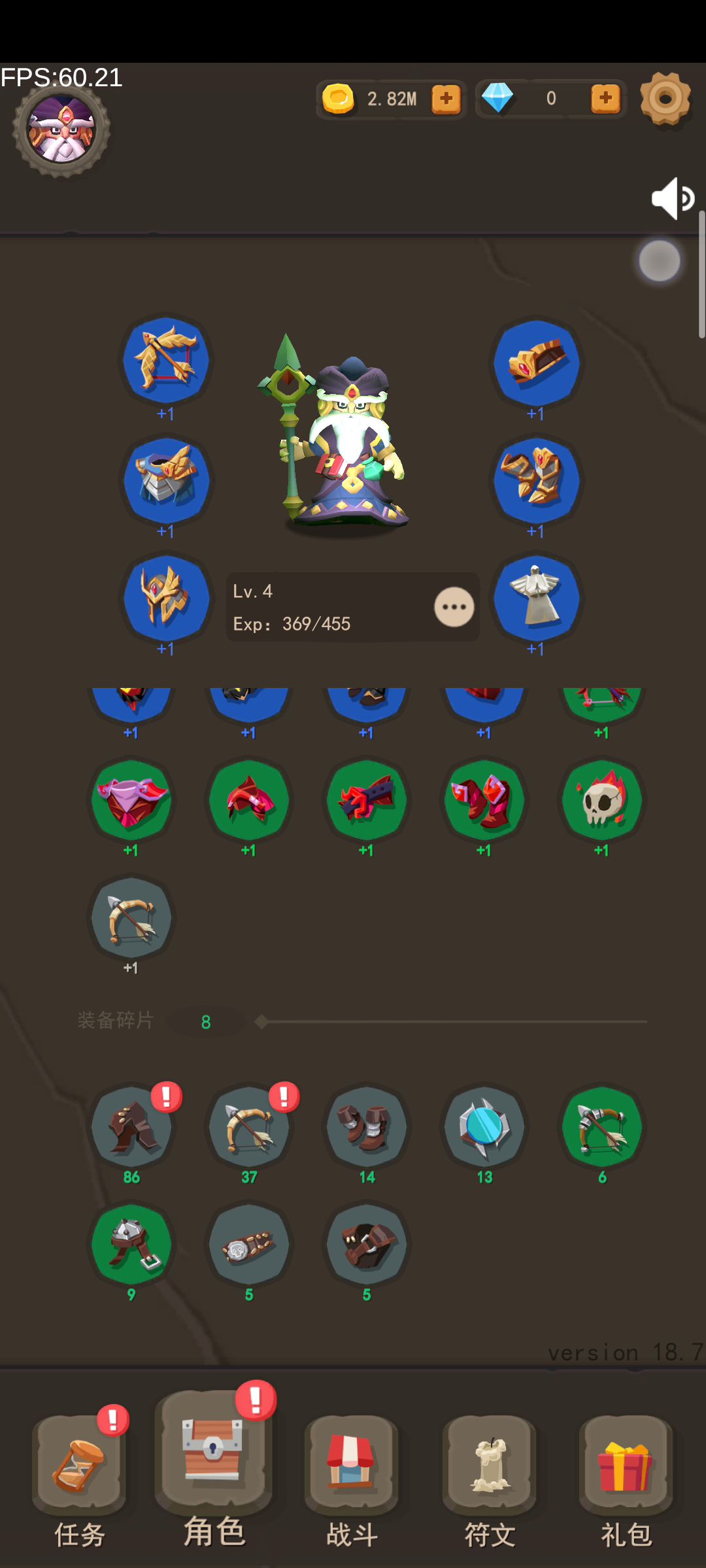The image size is (706, 1568).
Task: Open the settings gear
Action: tap(665, 99)
